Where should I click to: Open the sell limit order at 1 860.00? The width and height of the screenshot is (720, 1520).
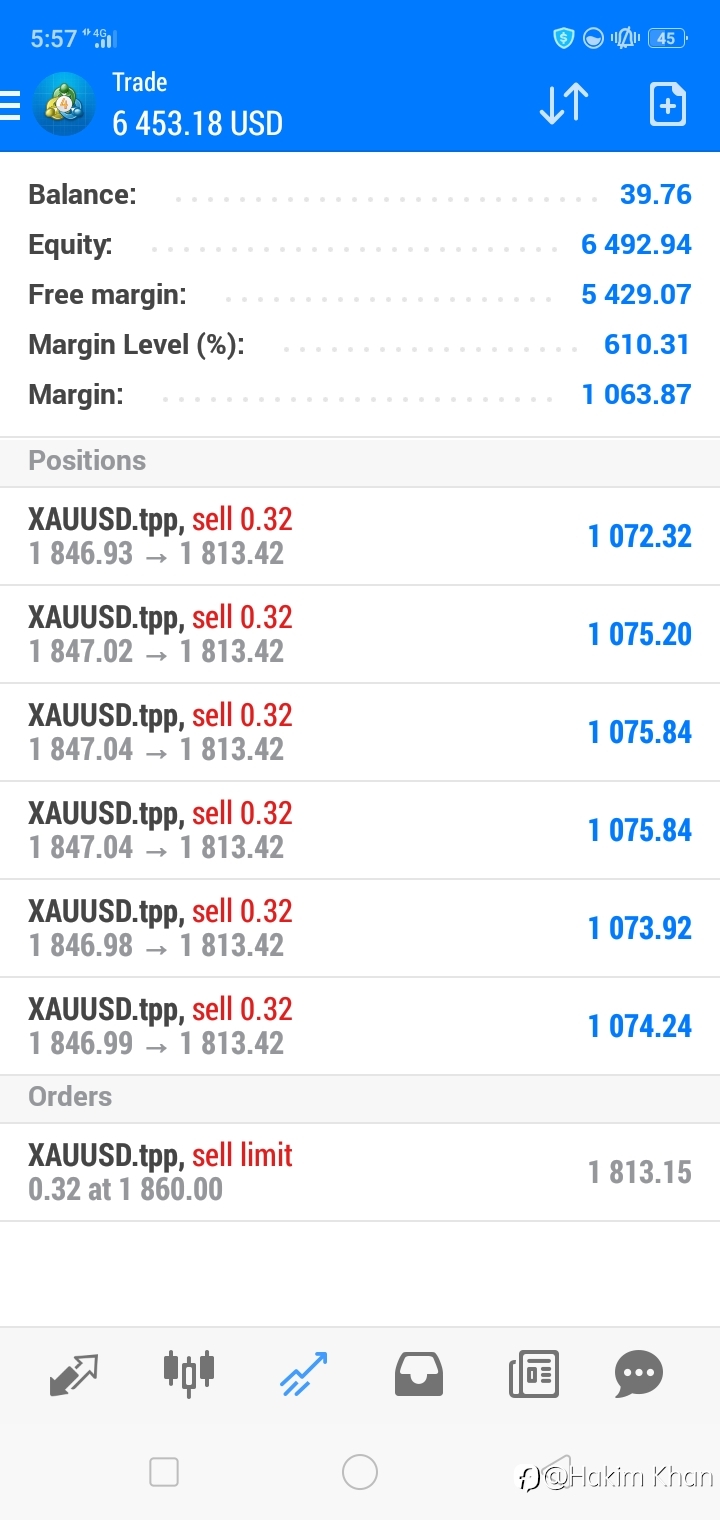tap(360, 1172)
